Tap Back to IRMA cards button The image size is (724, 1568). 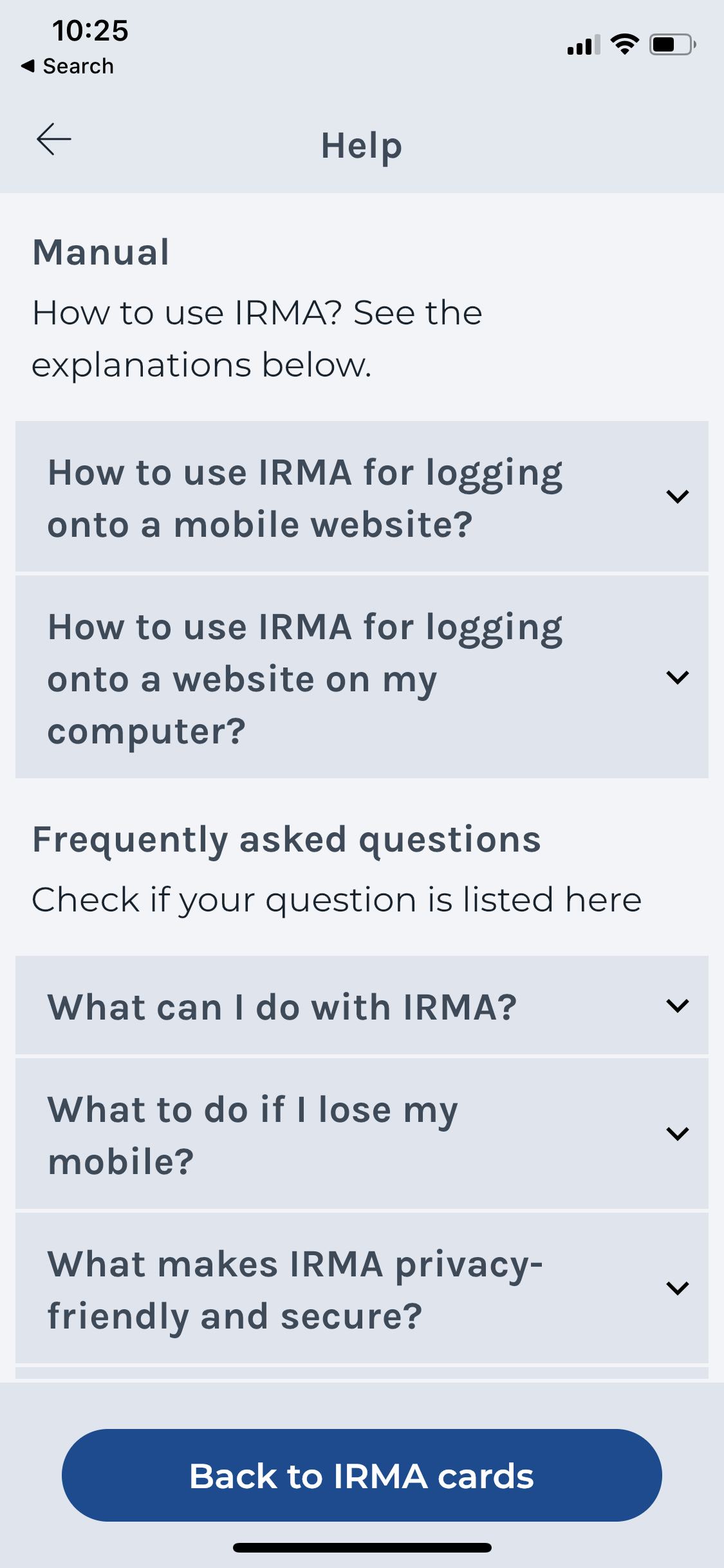[x=362, y=1475]
